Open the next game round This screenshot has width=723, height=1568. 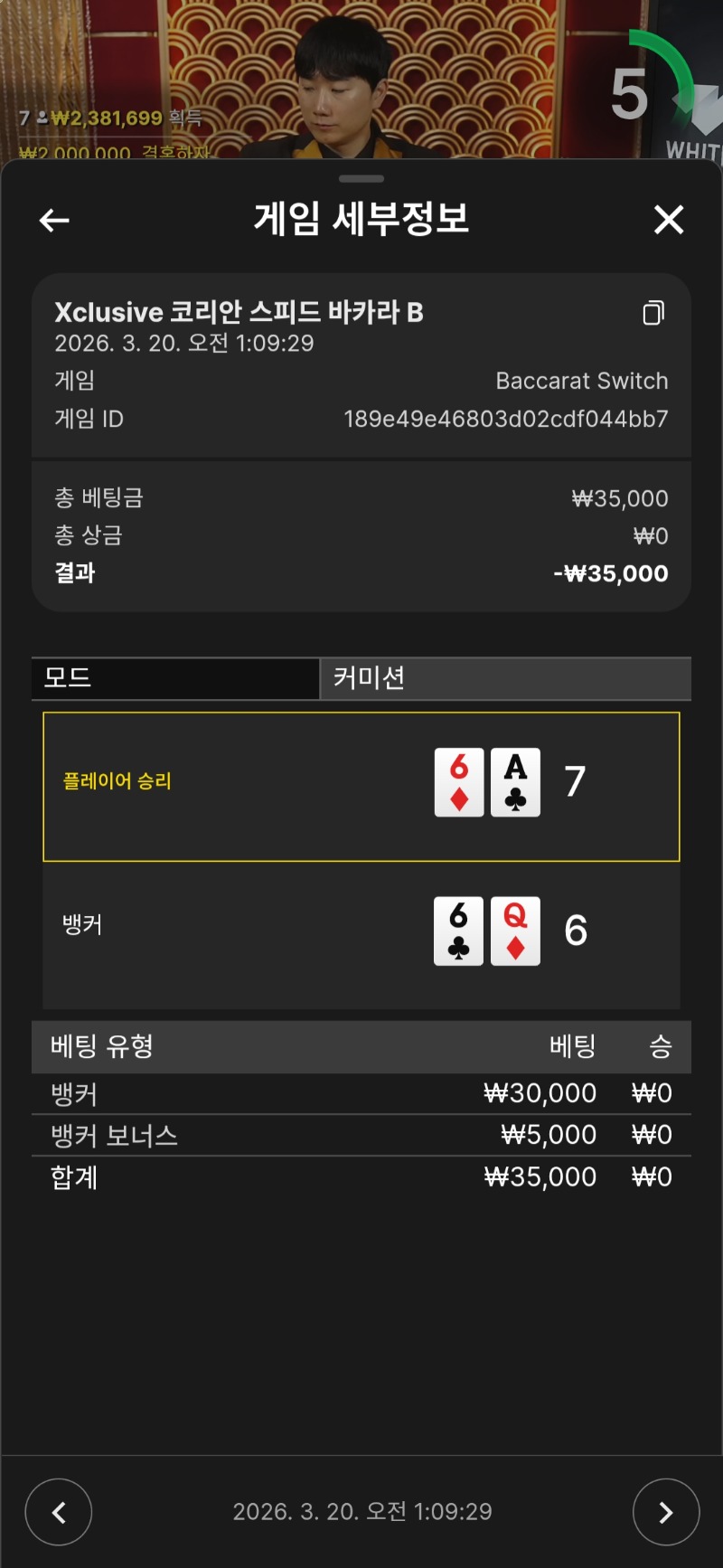pyautogui.click(x=666, y=1512)
